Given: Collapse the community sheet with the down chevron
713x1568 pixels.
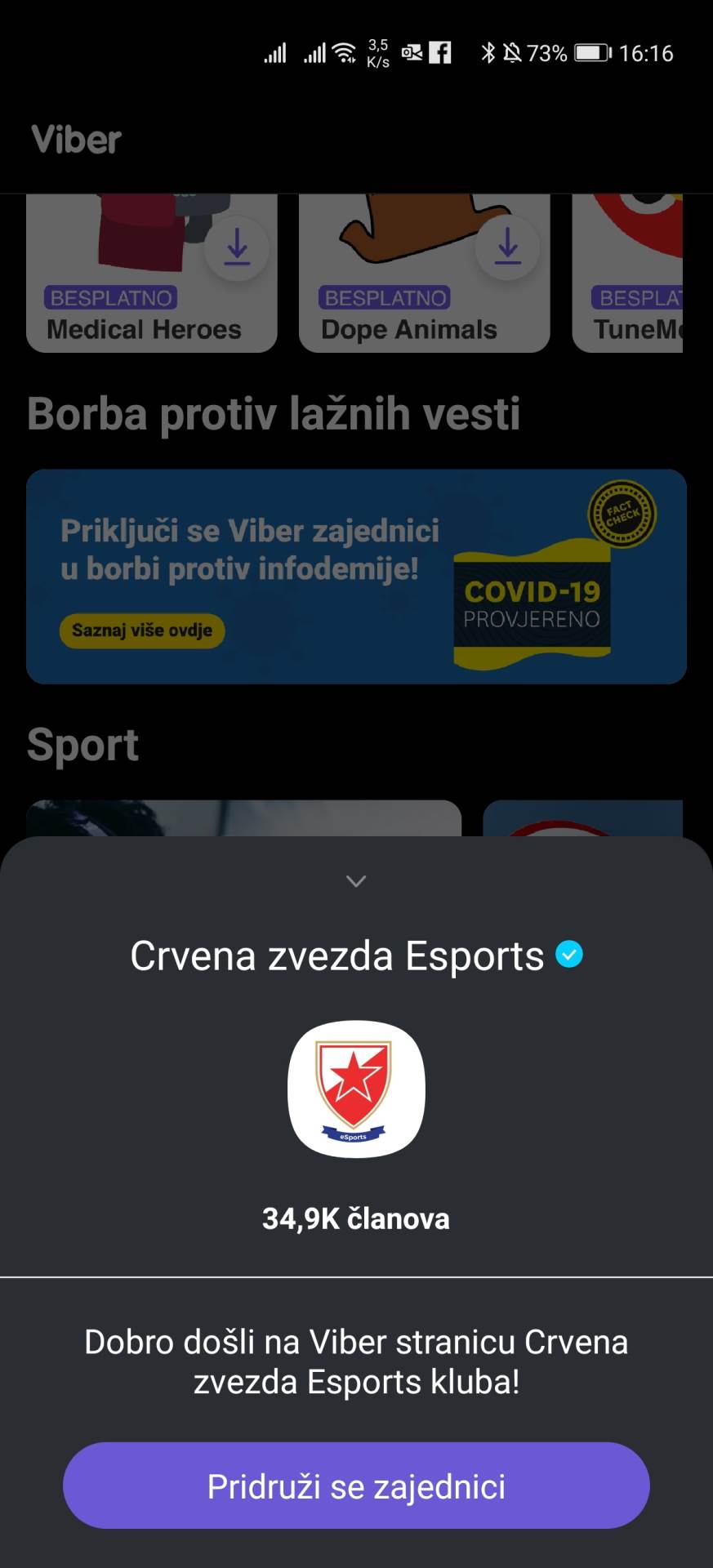Looking at the screenshot, I should click(356, 881).
